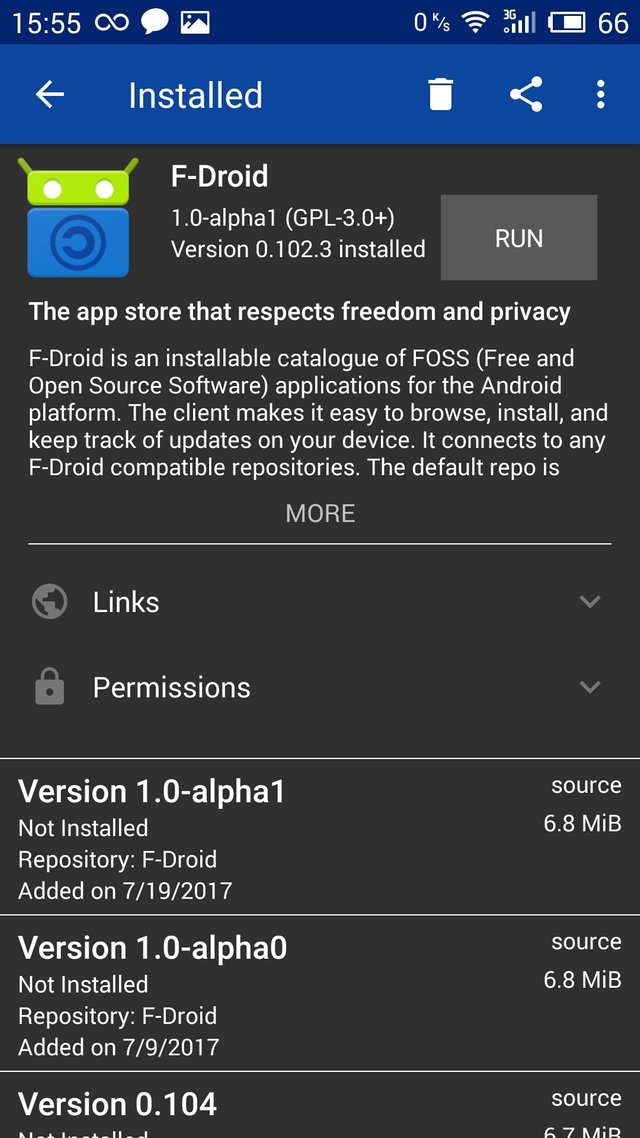Screen dimensions: 640x1138
Task: Expand the Permissions section
Action: click(320, 687)
